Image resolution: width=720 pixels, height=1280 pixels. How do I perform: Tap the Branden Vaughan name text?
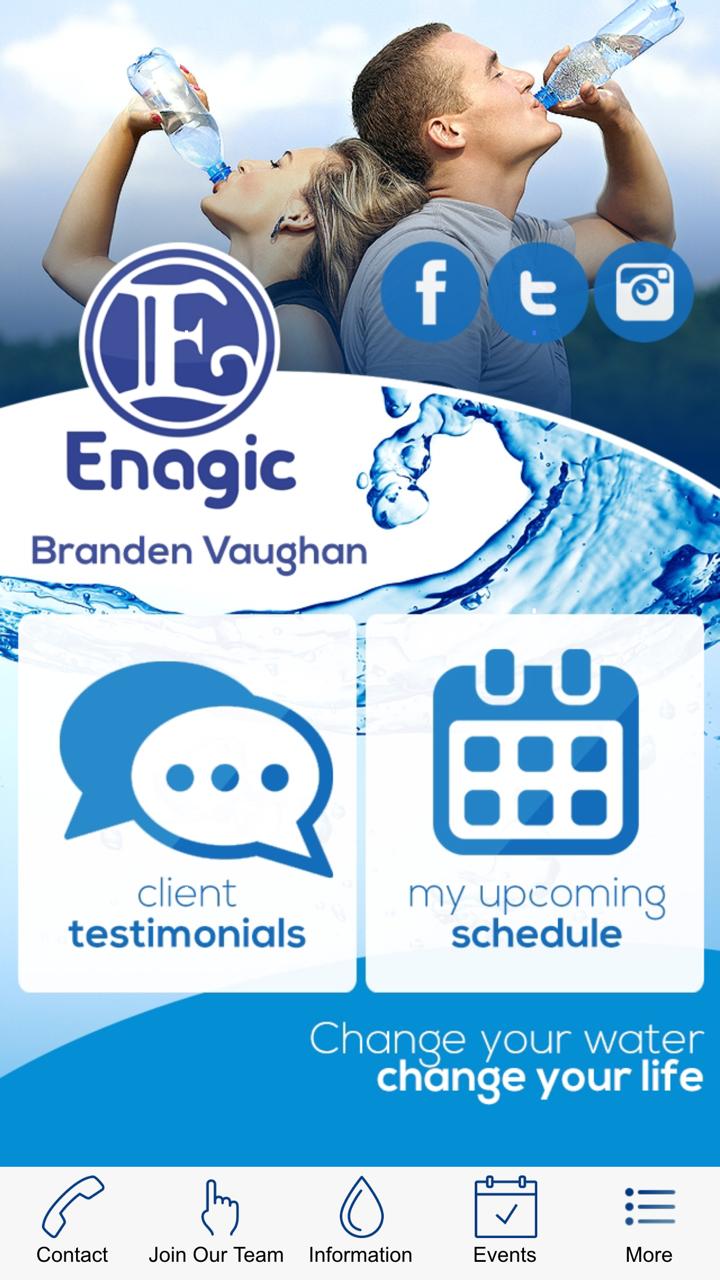(x=200, y=548)
